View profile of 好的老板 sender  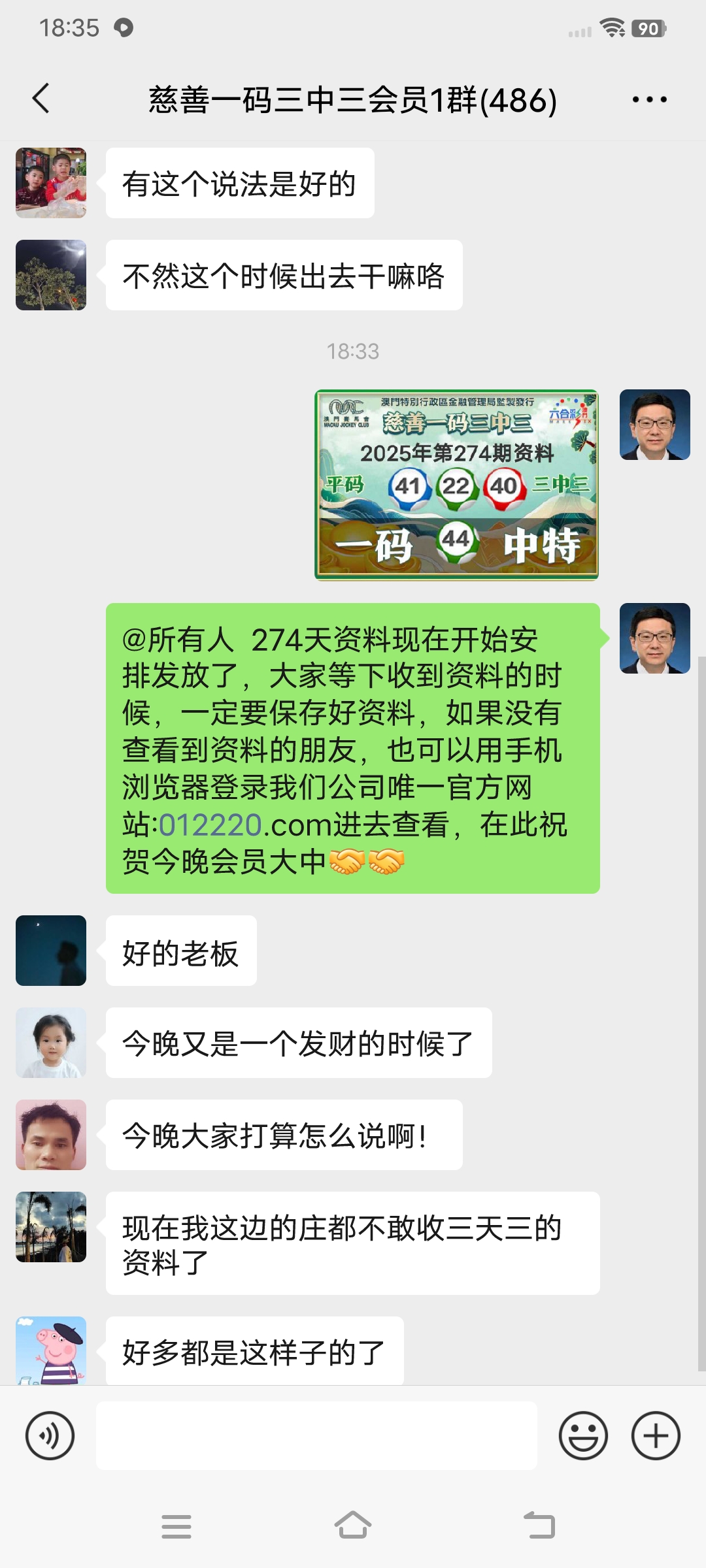click(51, 951)
